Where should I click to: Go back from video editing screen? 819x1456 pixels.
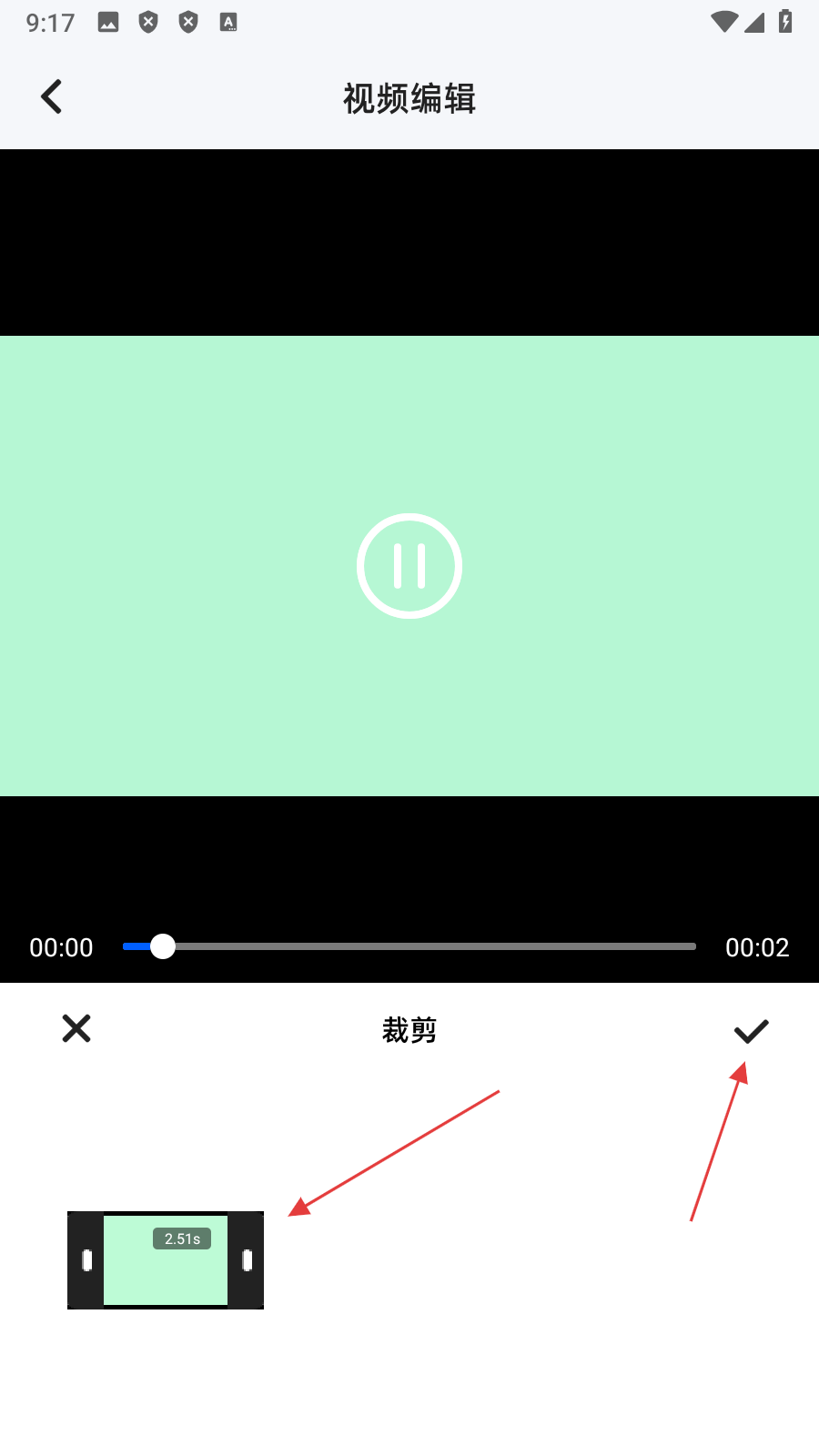[52, 96]
